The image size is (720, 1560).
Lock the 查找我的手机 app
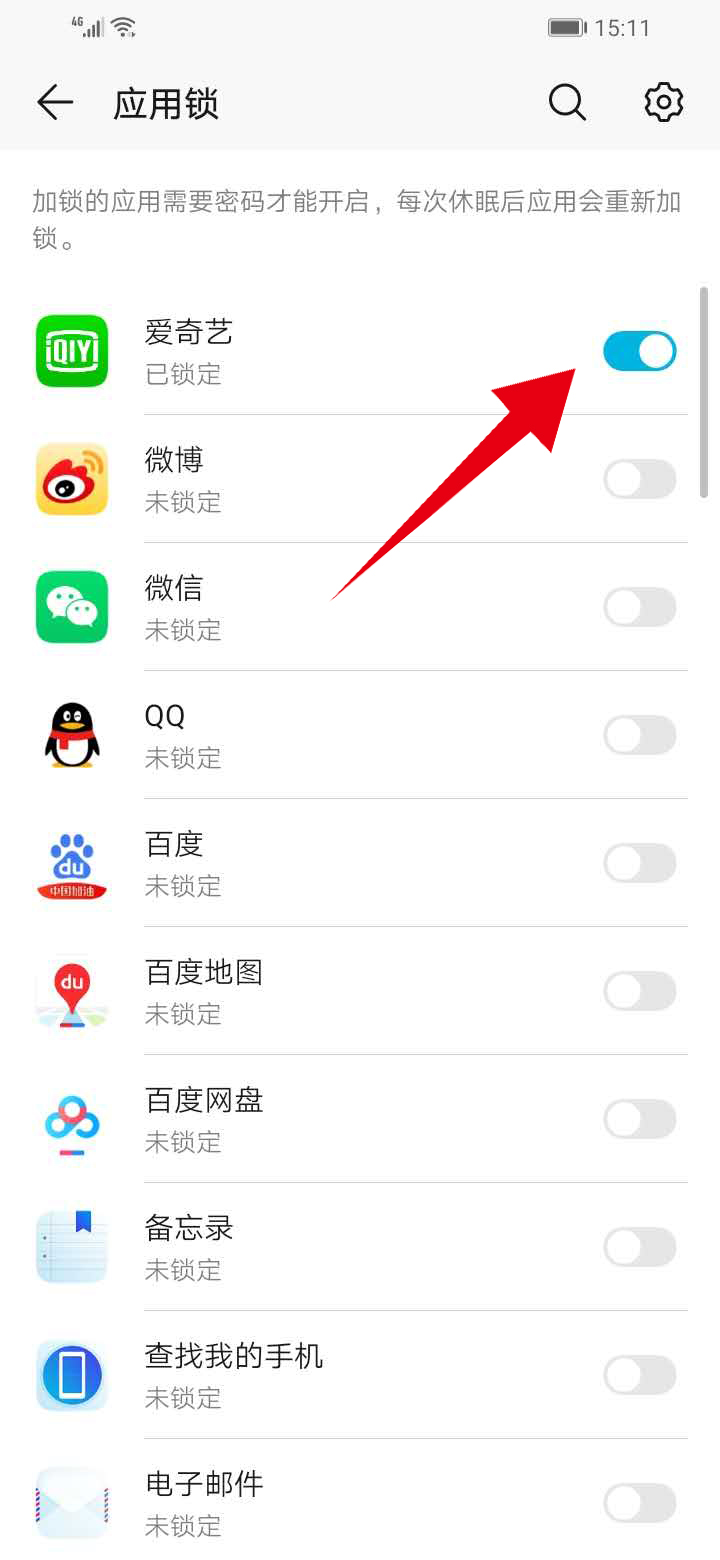640,1375
